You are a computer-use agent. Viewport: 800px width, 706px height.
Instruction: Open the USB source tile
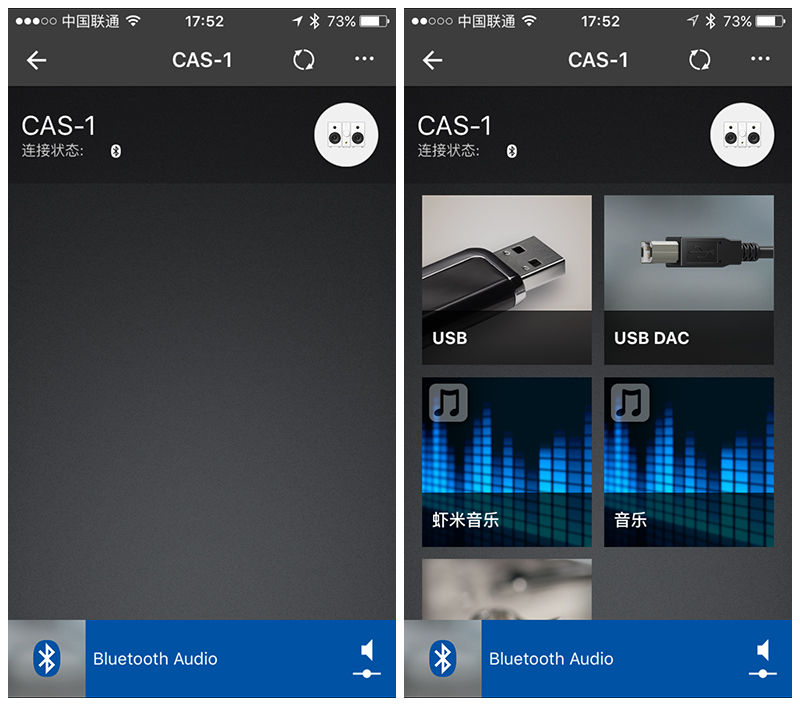(506, 279)
